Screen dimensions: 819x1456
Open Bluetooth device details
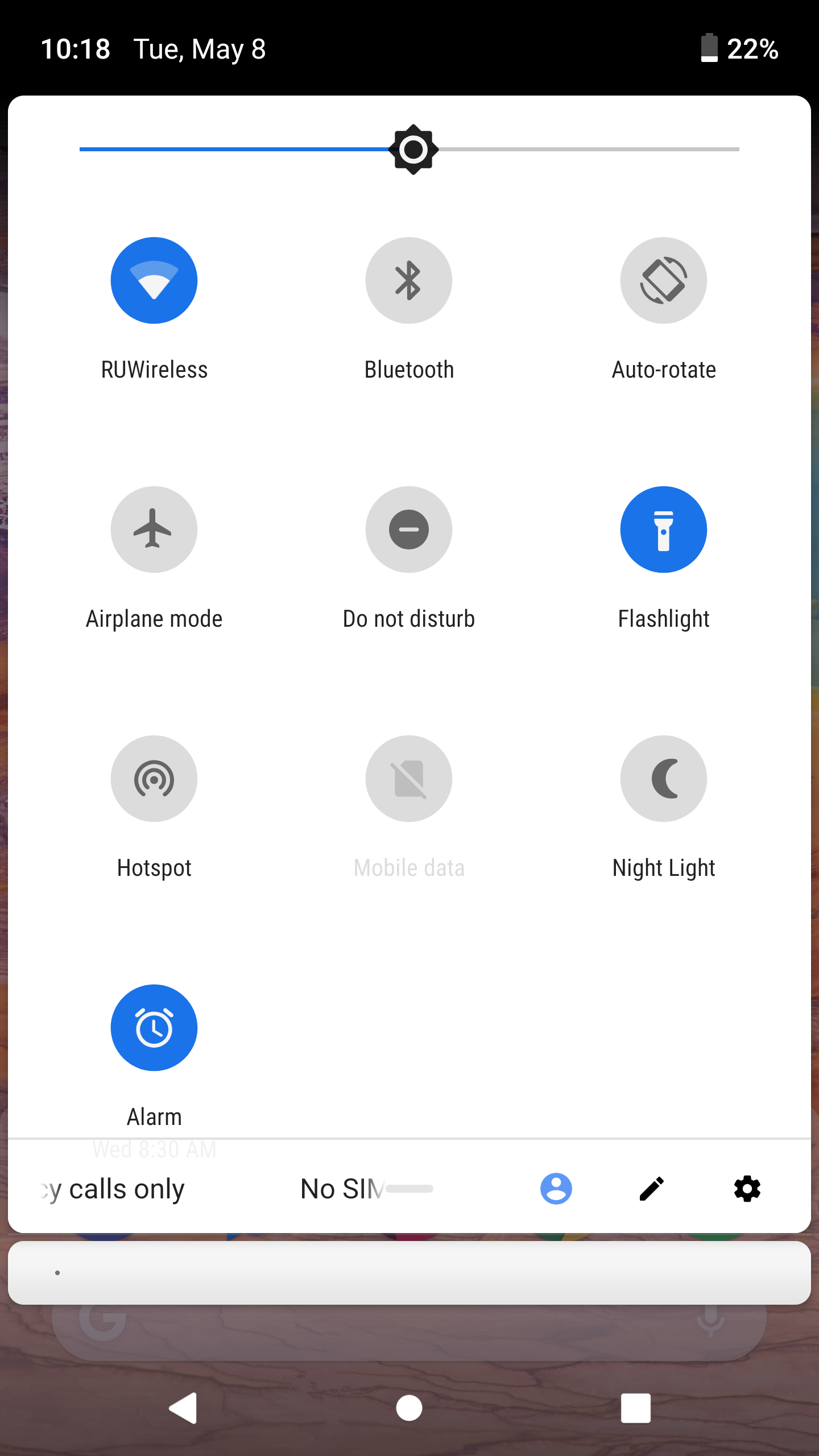click(409, 369)
